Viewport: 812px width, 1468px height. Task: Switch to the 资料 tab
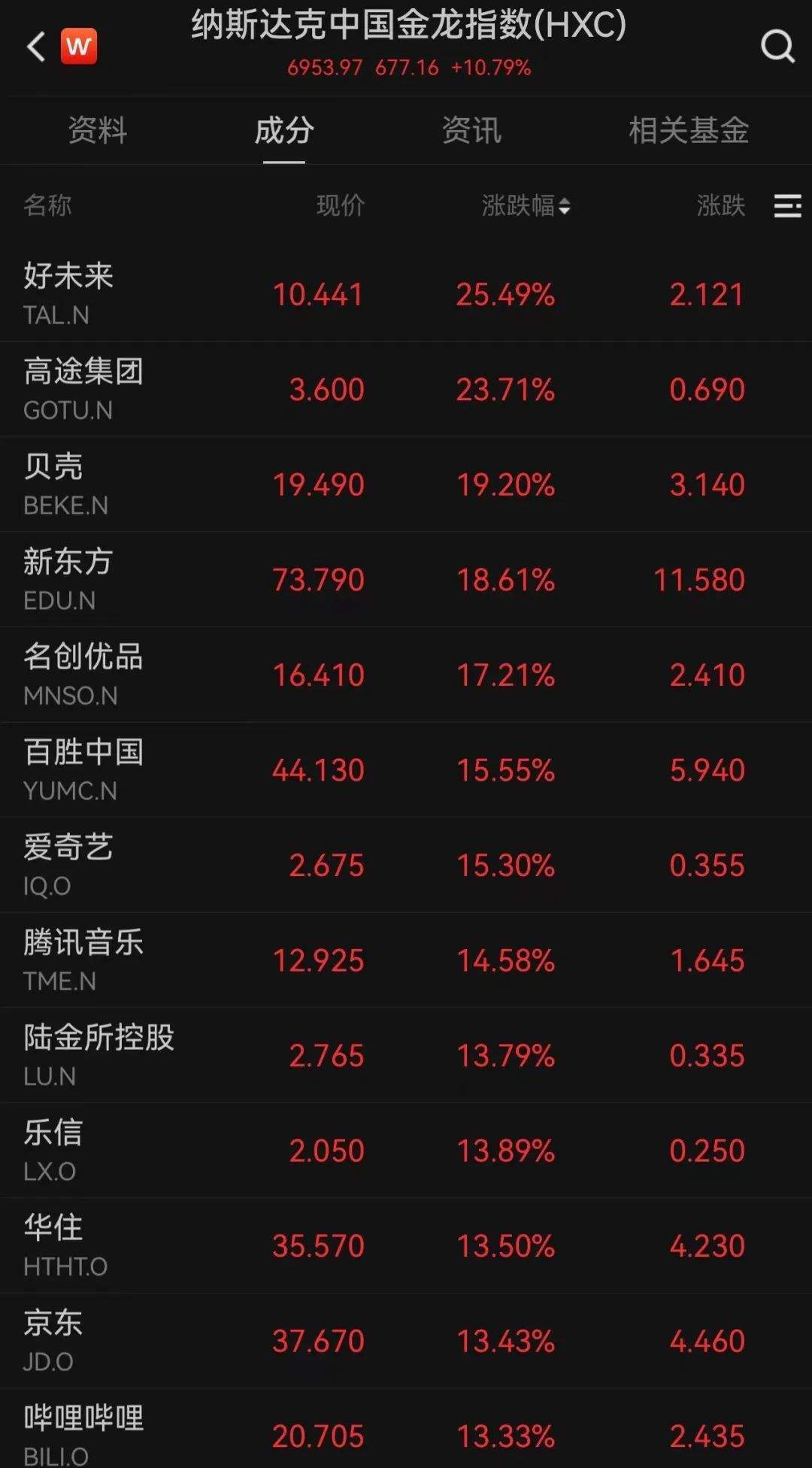click(97, 131)
